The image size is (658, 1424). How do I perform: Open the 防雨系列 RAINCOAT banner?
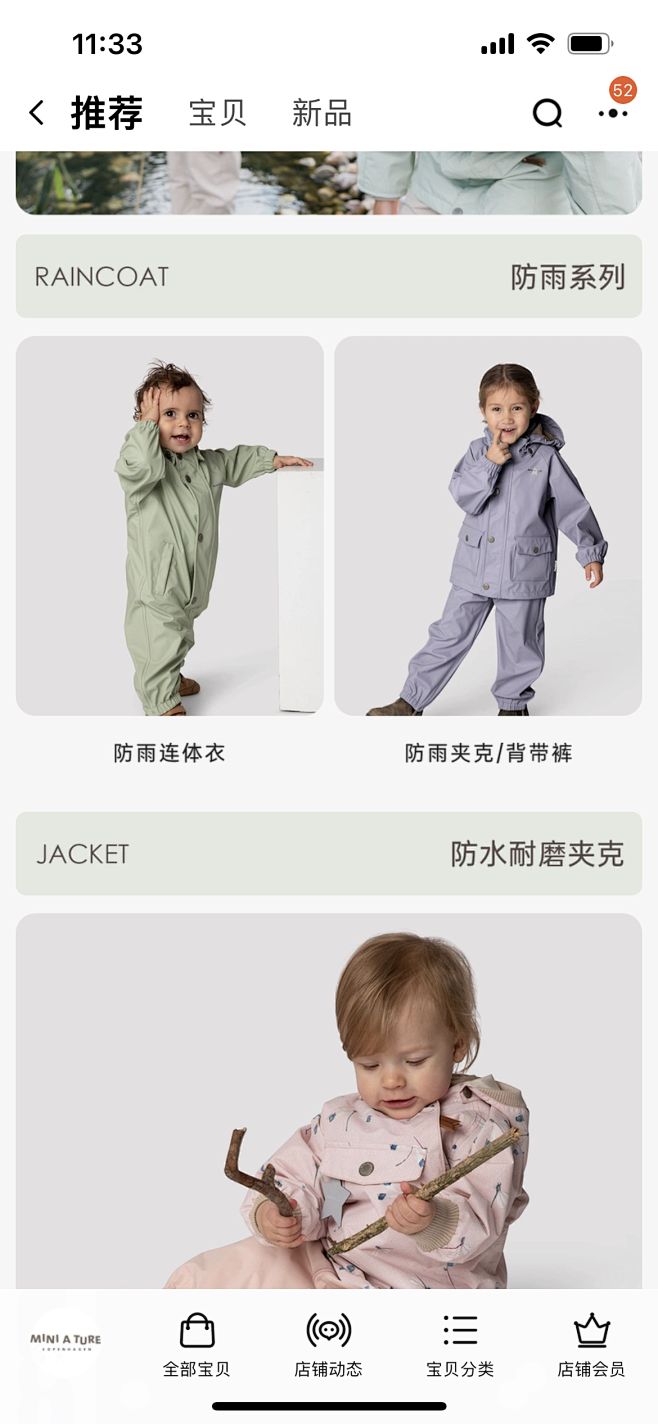329,276
